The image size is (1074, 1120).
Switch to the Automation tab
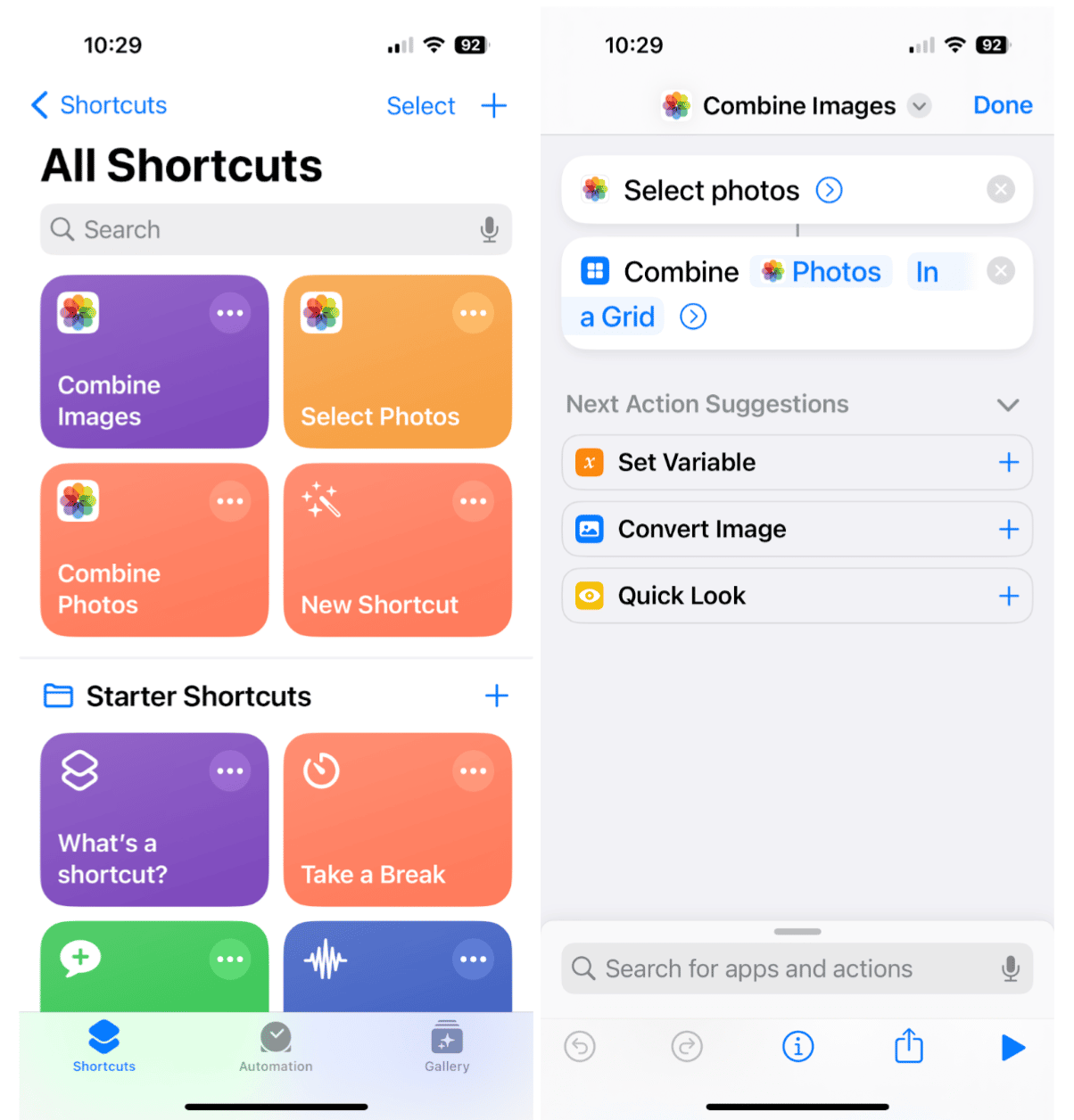(276, 1047)
